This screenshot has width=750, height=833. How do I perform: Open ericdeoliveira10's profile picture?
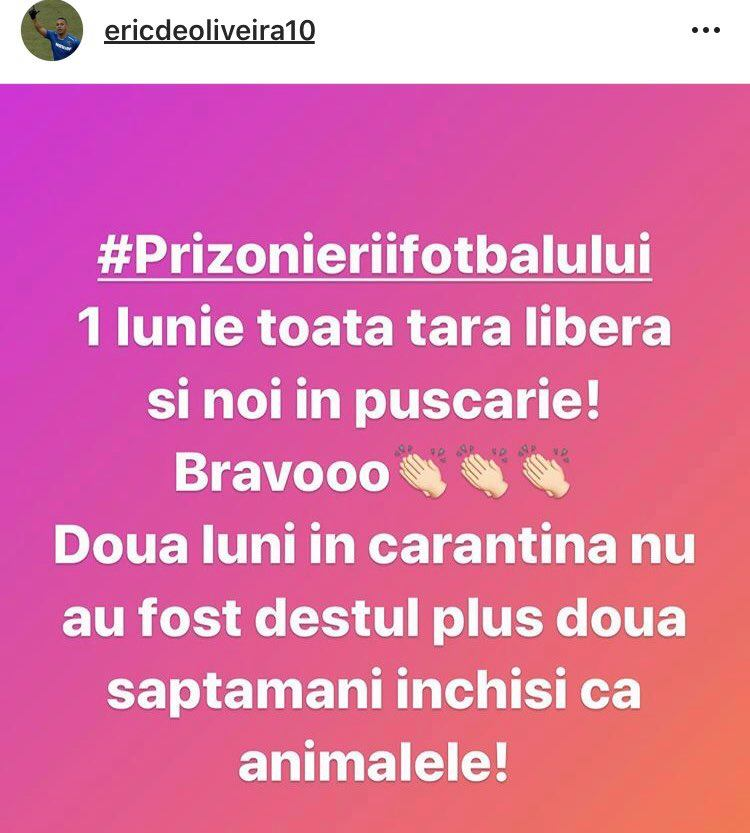pos(52,31)
